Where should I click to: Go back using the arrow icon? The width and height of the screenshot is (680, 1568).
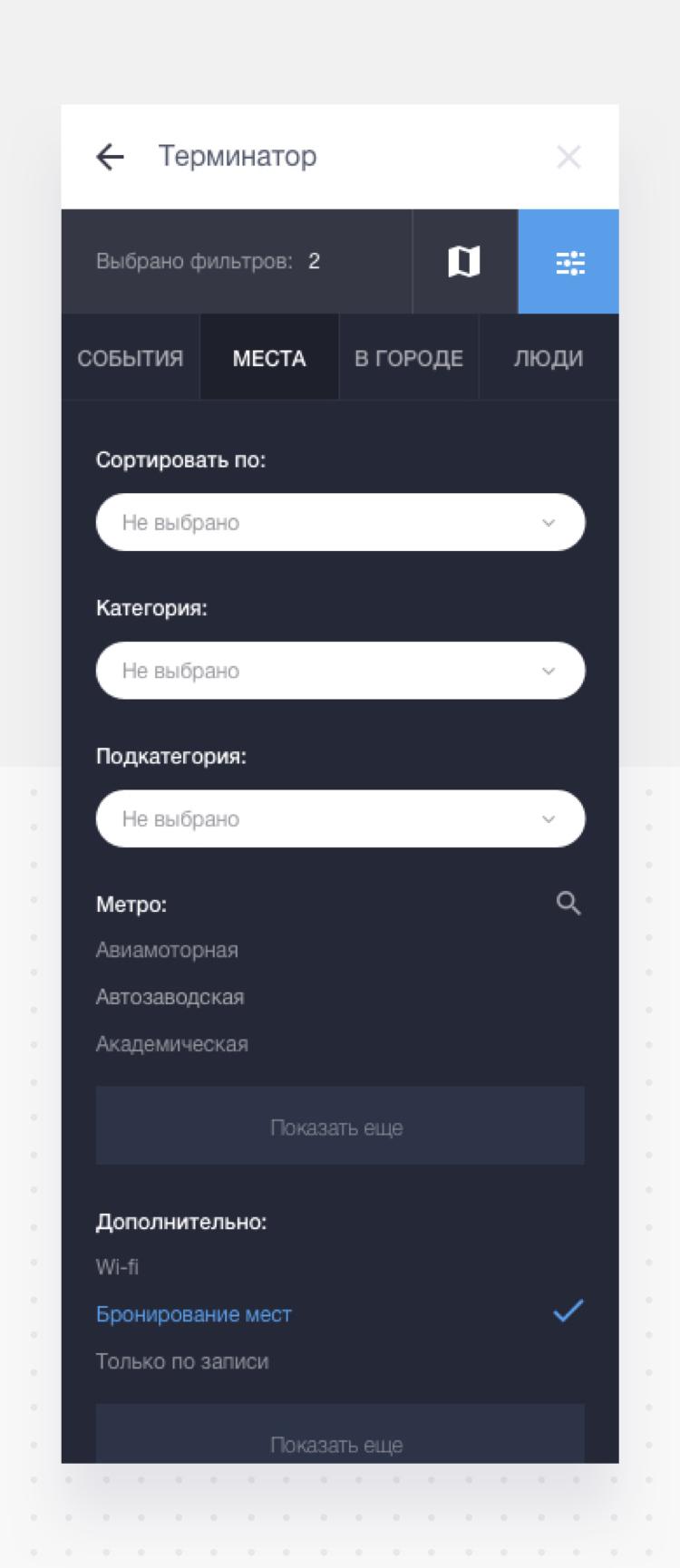pos(110,157)
